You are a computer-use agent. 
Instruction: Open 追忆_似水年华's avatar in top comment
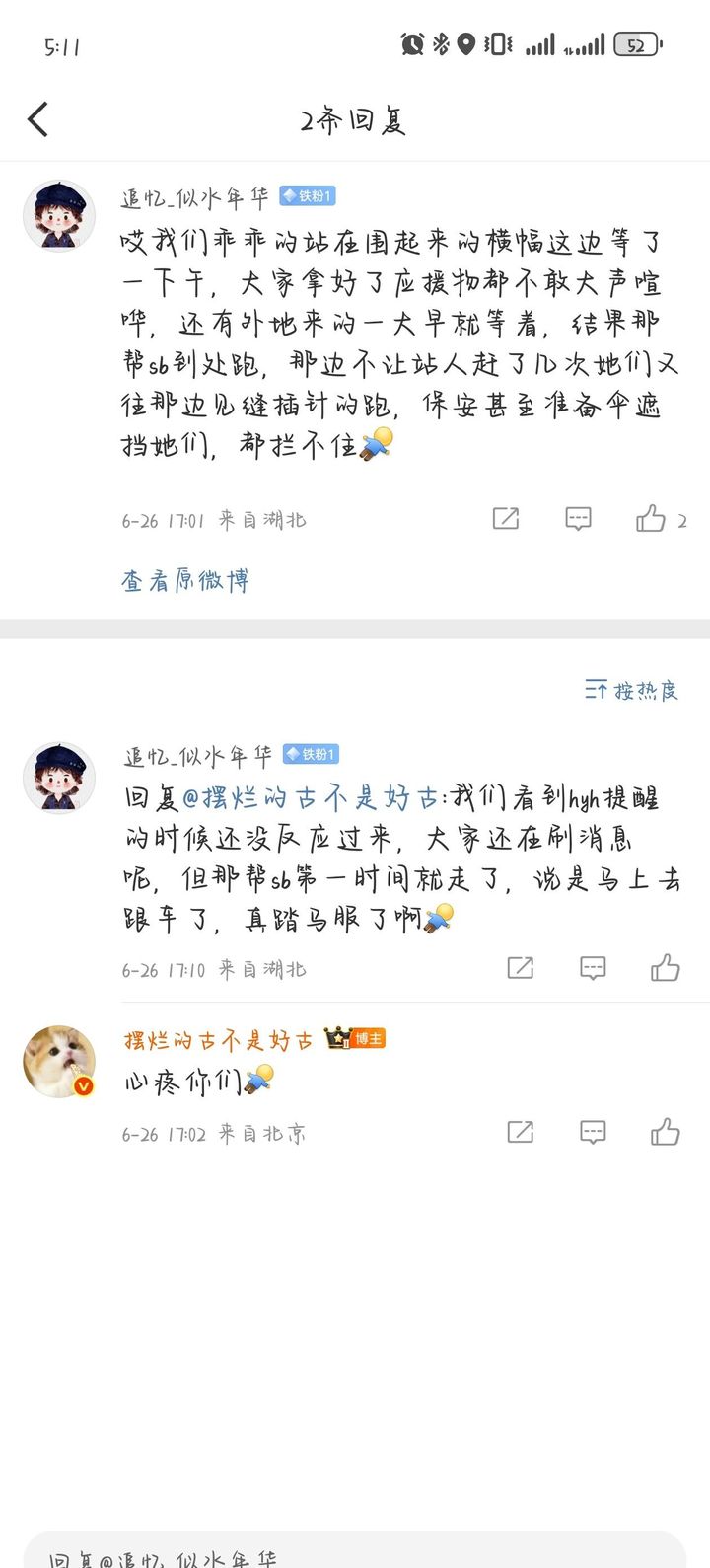[x=59, y=214]
